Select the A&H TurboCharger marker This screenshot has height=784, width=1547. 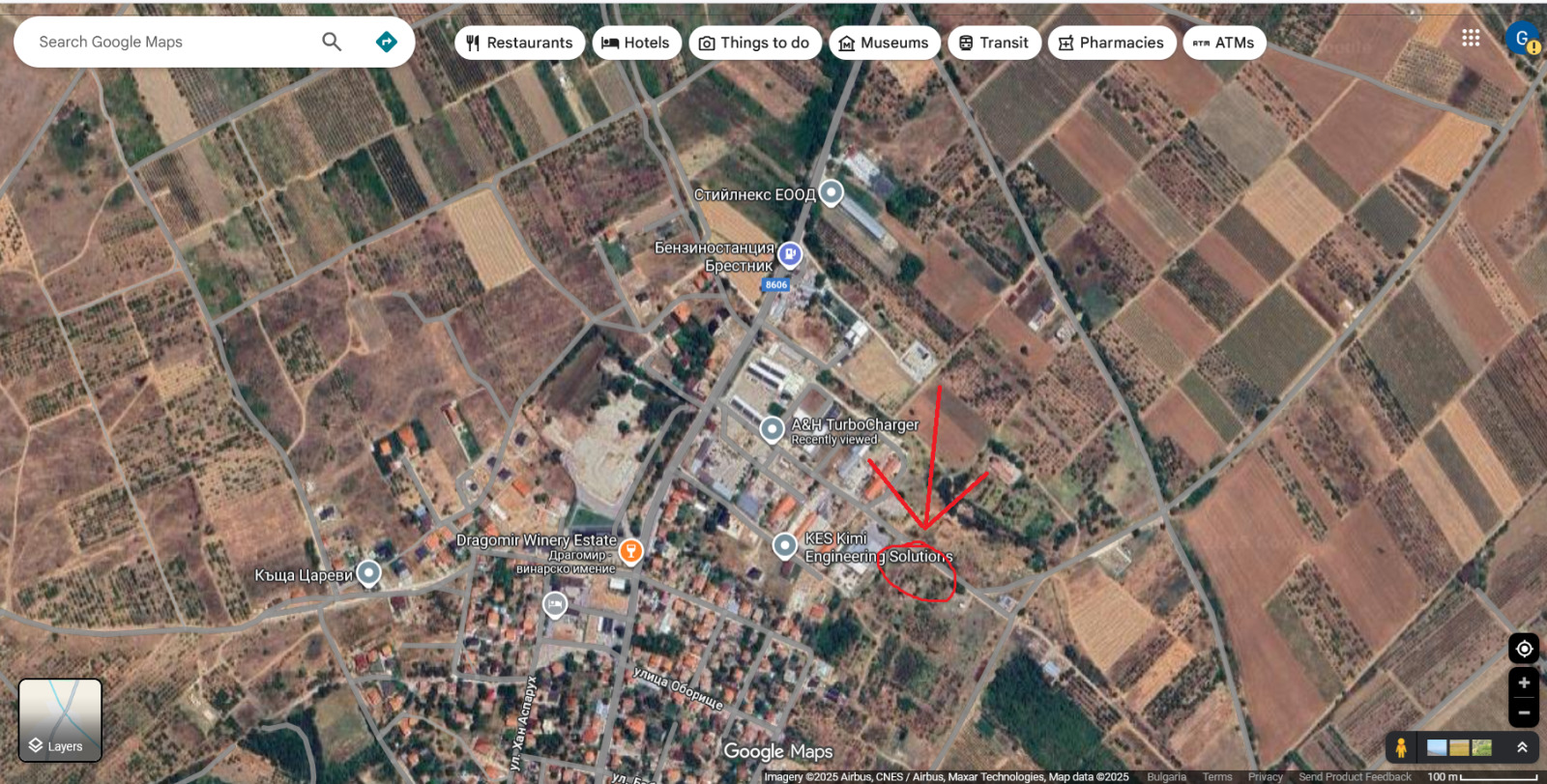772,428
